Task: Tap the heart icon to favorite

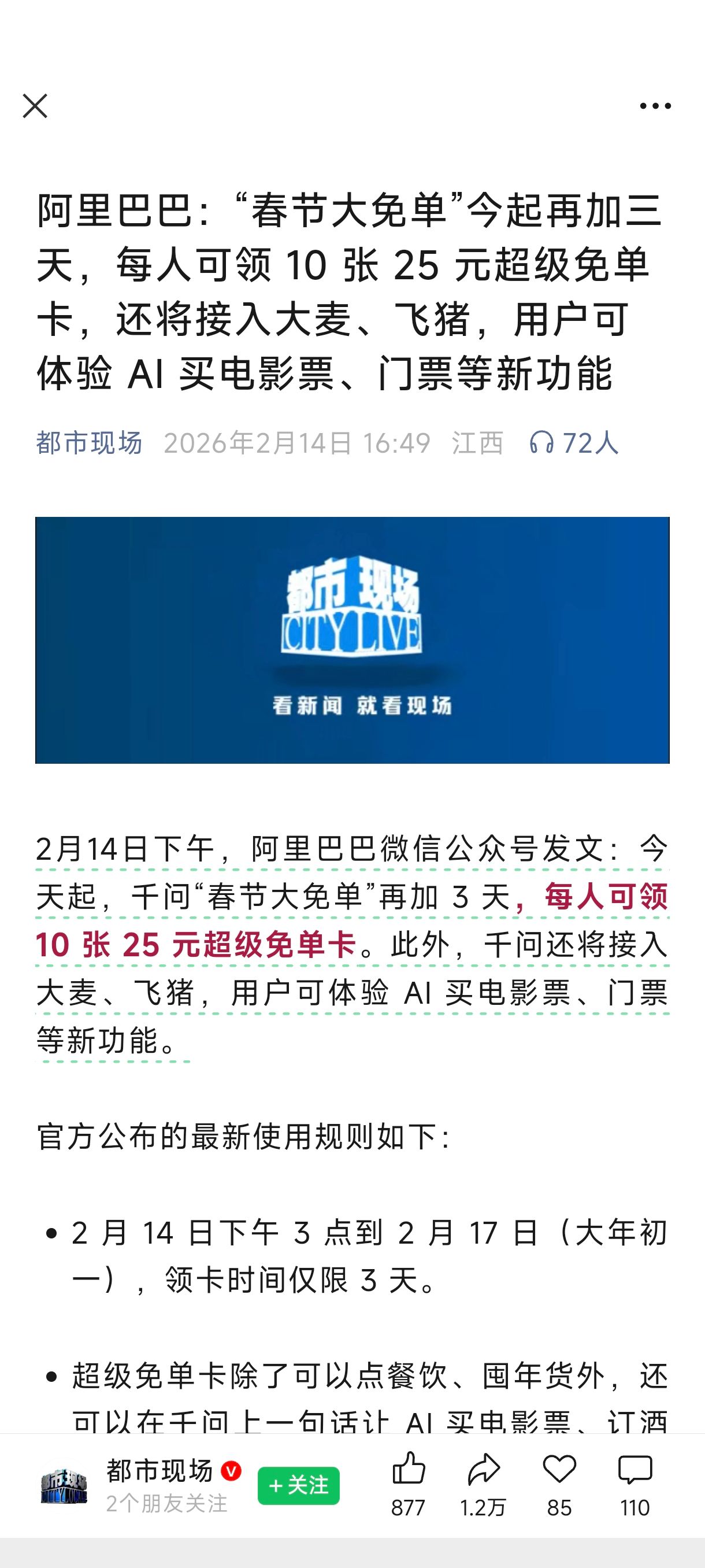Action: click(x=559, y=1470)
